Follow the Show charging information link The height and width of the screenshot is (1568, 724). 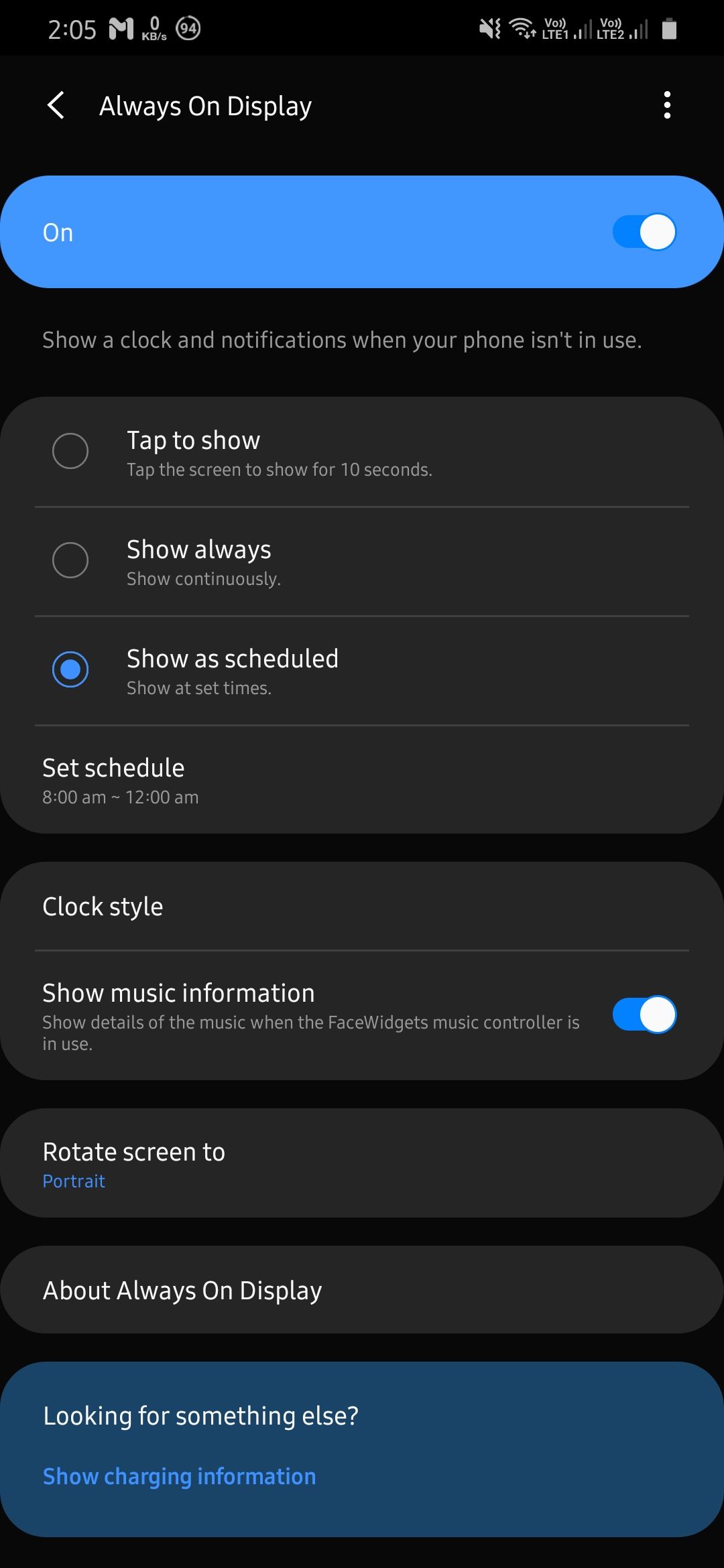pyautogui.click(x=180, y=1476)
